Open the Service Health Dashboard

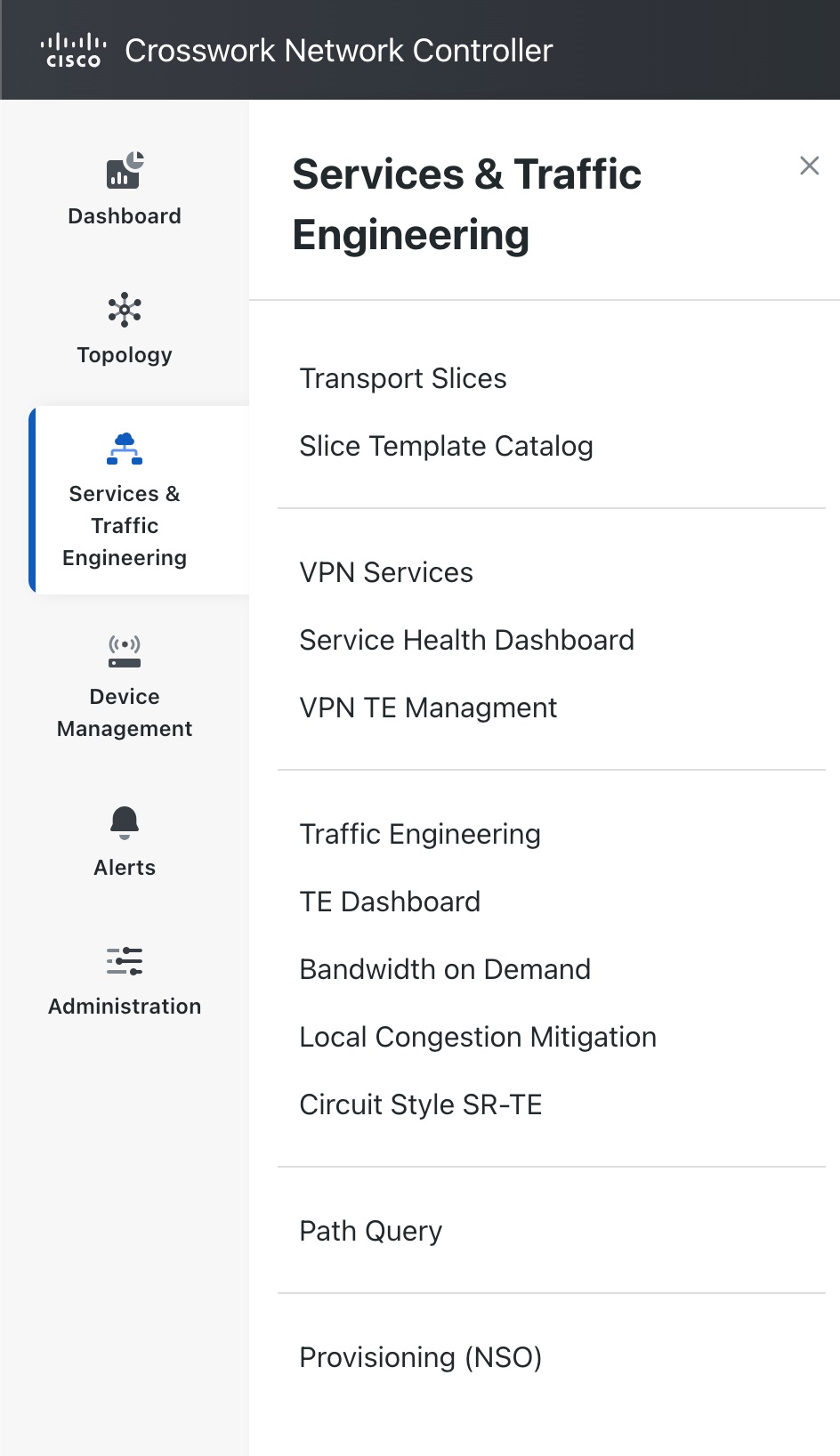point(466,639)
